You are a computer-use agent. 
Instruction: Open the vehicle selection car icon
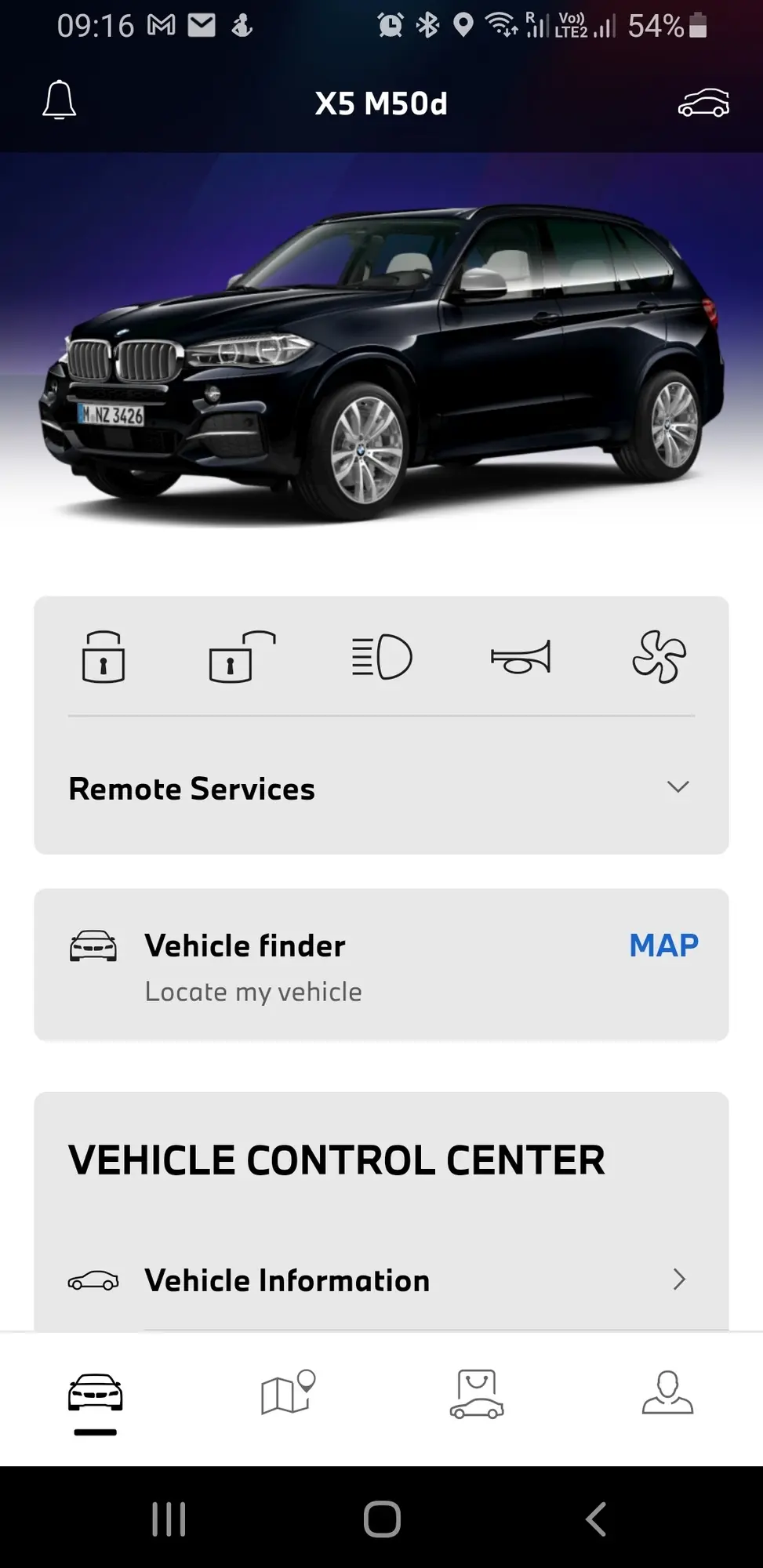[703, 103]
